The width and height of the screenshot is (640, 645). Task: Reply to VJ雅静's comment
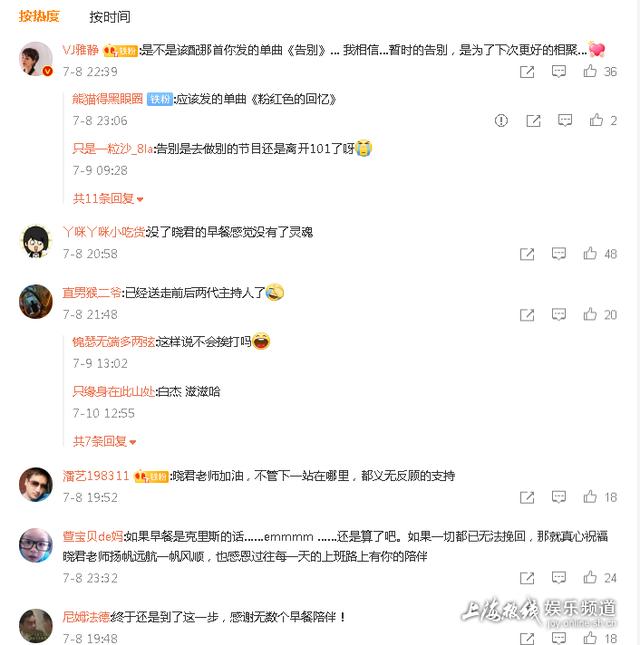click(x=559, y=72)
